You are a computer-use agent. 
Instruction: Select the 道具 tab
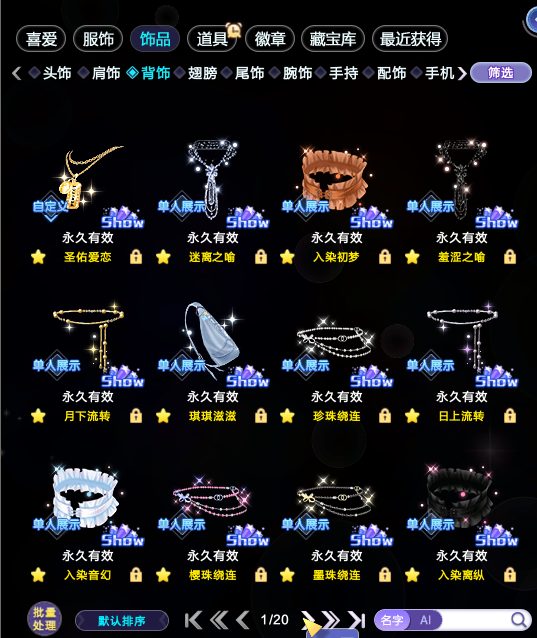pyautogui.click(x=212, y=39)
